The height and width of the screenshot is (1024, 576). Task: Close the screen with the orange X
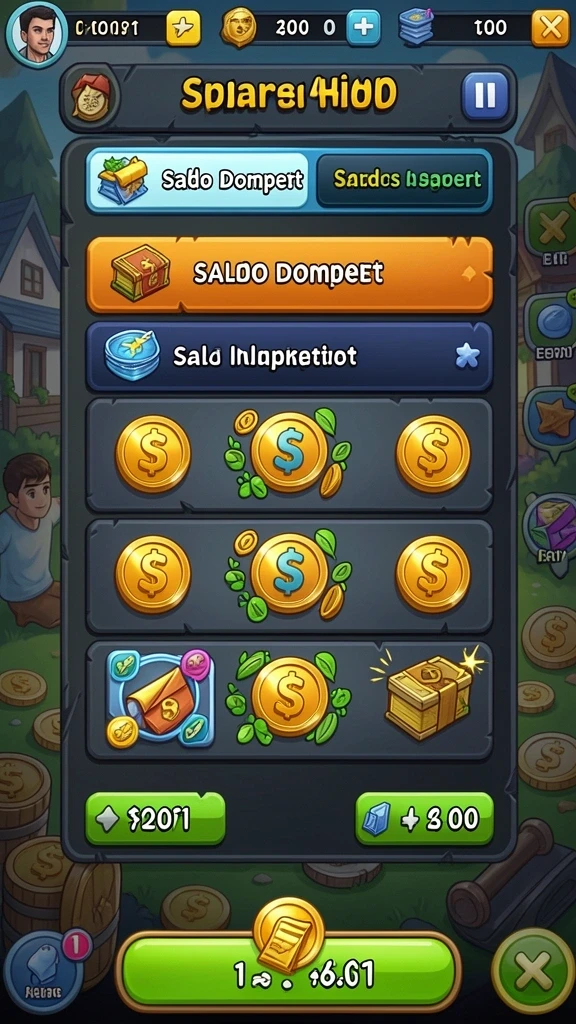tap(551, 28)
